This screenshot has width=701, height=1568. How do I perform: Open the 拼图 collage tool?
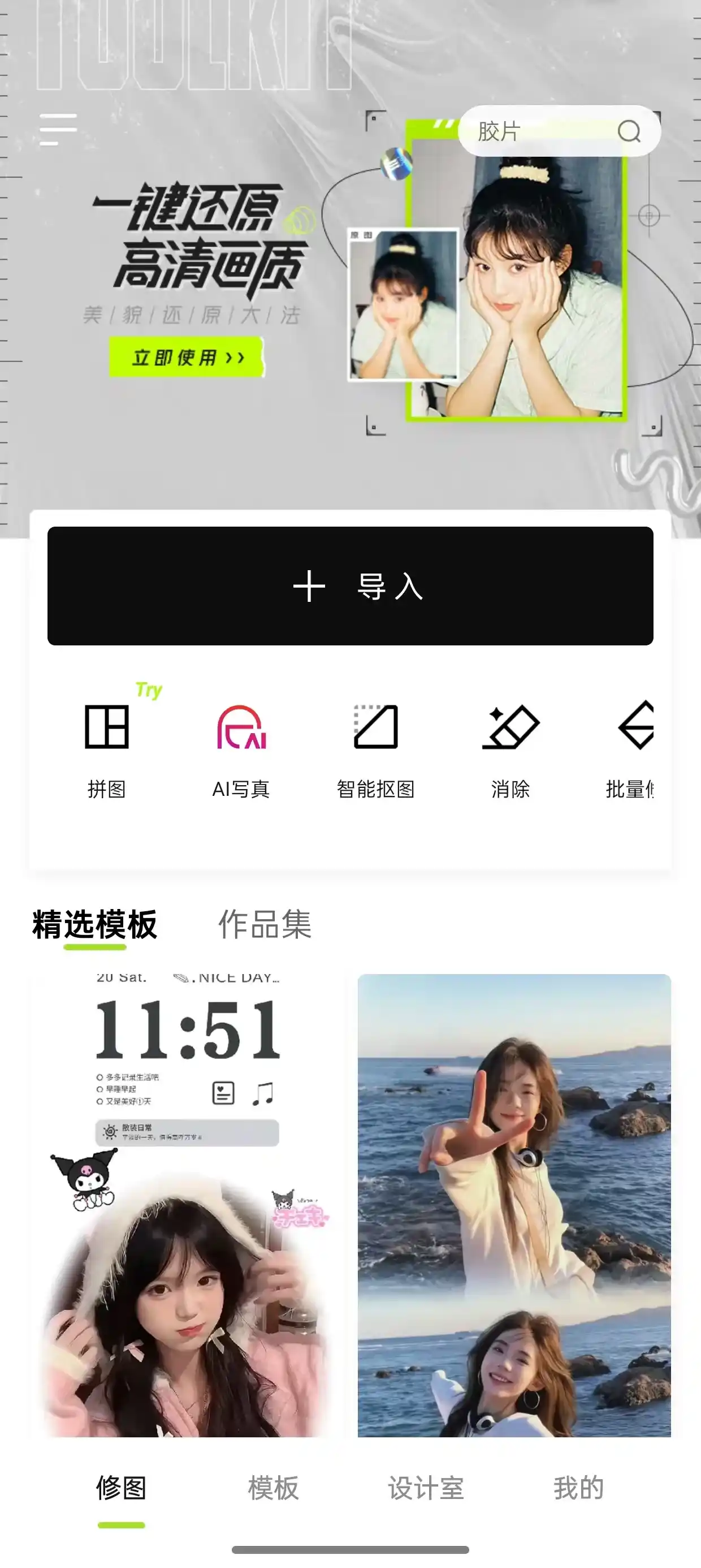[x=106, y=750]
